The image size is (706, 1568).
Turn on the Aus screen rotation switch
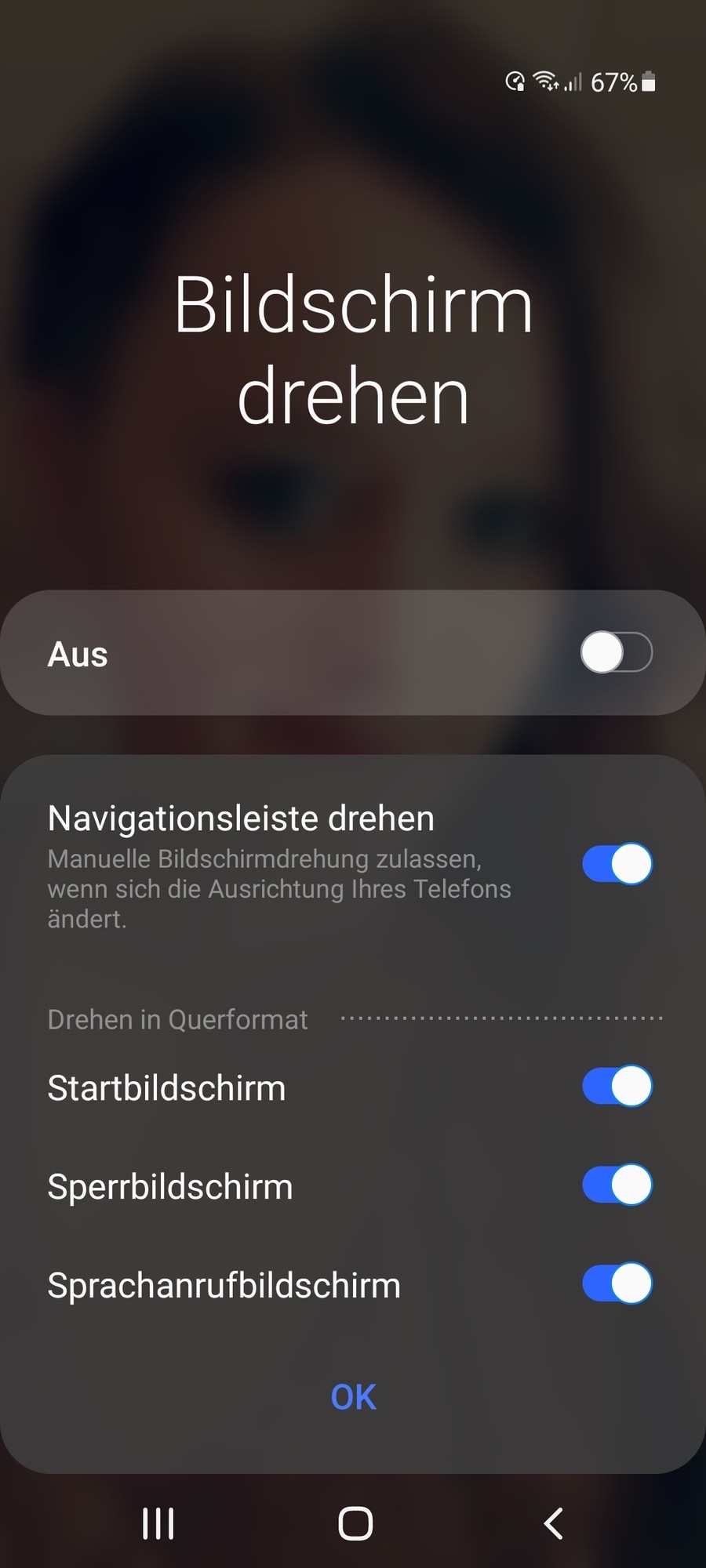click(x=616, y=652)
